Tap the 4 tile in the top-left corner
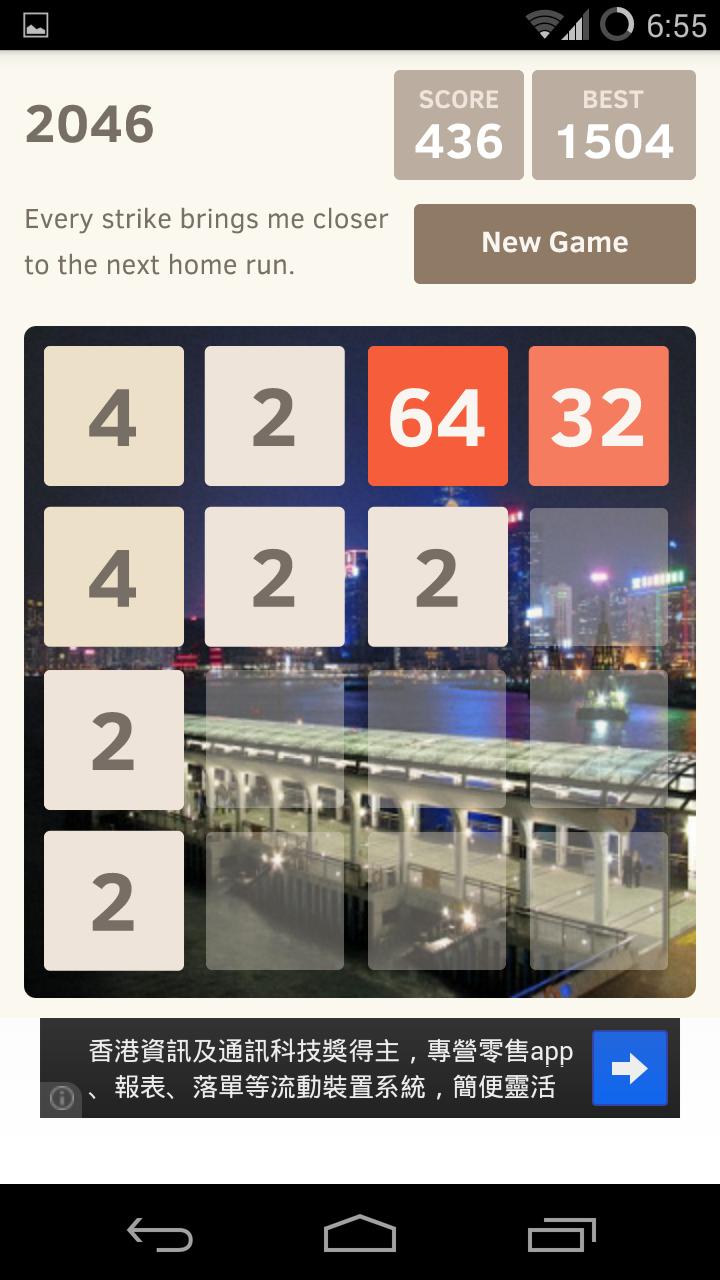Screen dimensions: 720x1280 (113, 416)
